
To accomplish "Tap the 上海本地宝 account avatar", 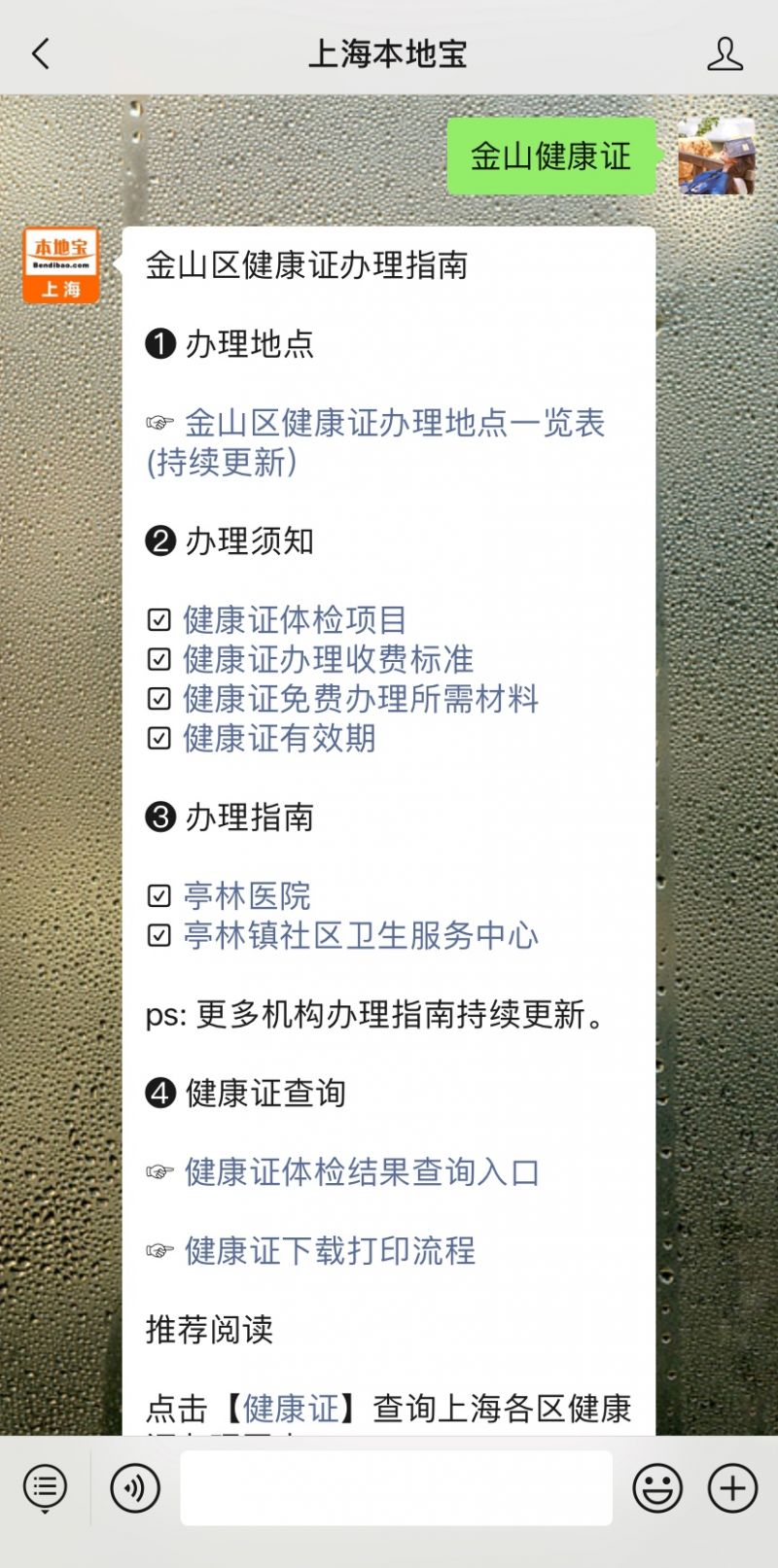I will tap(60, 265).
